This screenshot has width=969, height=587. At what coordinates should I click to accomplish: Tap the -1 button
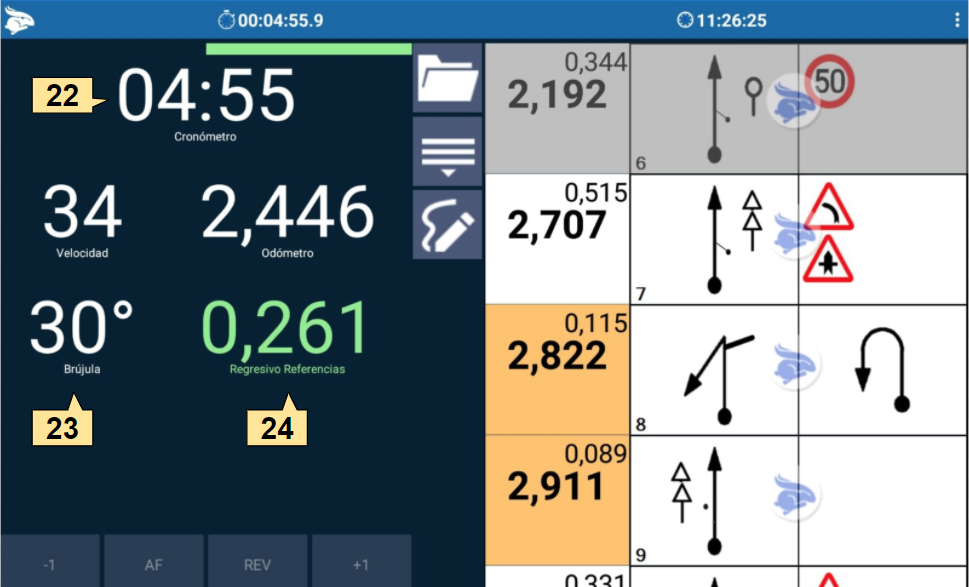click(x=50, y=563)
